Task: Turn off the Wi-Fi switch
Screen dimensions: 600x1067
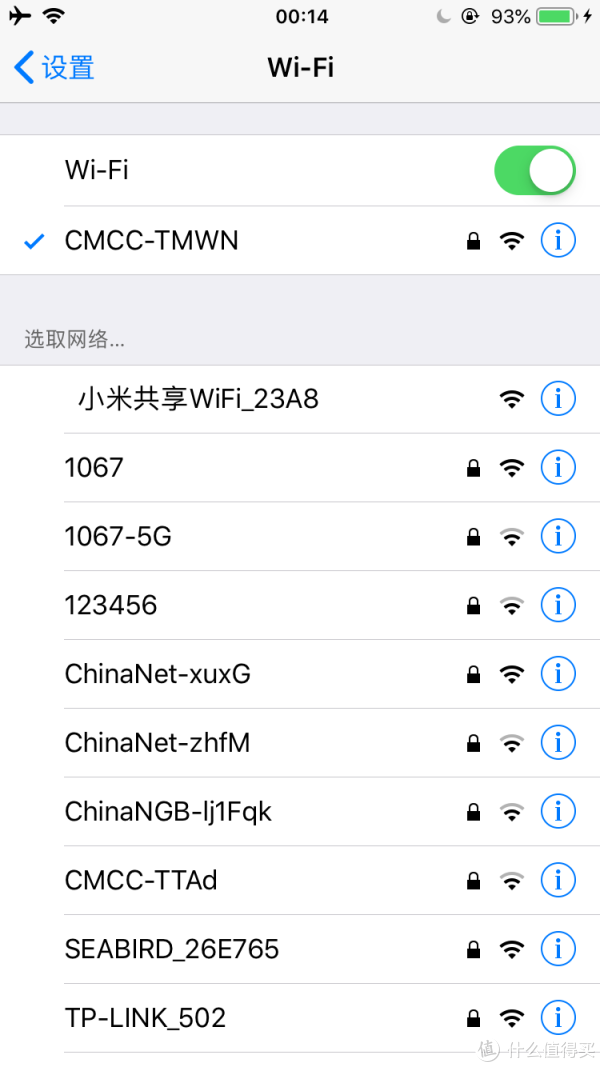Action: 534,171
